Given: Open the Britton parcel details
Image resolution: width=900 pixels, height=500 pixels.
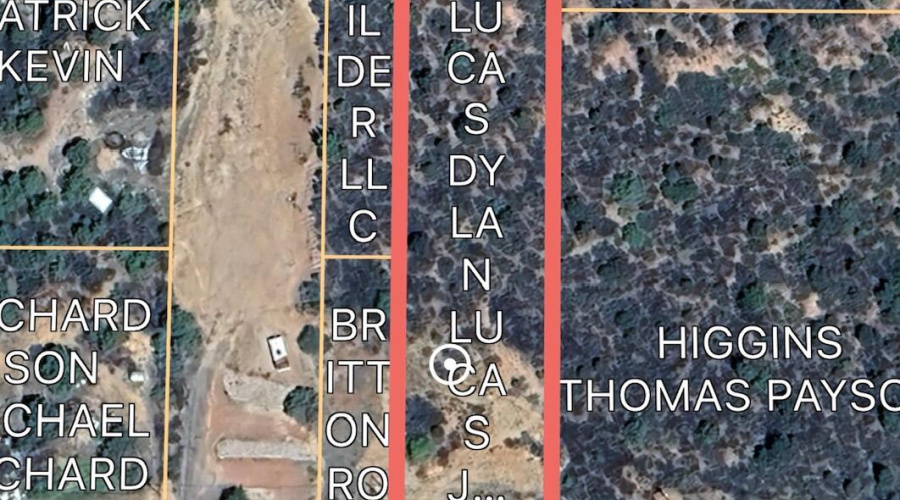Looking at the screenshot, I should coord(357,380).
